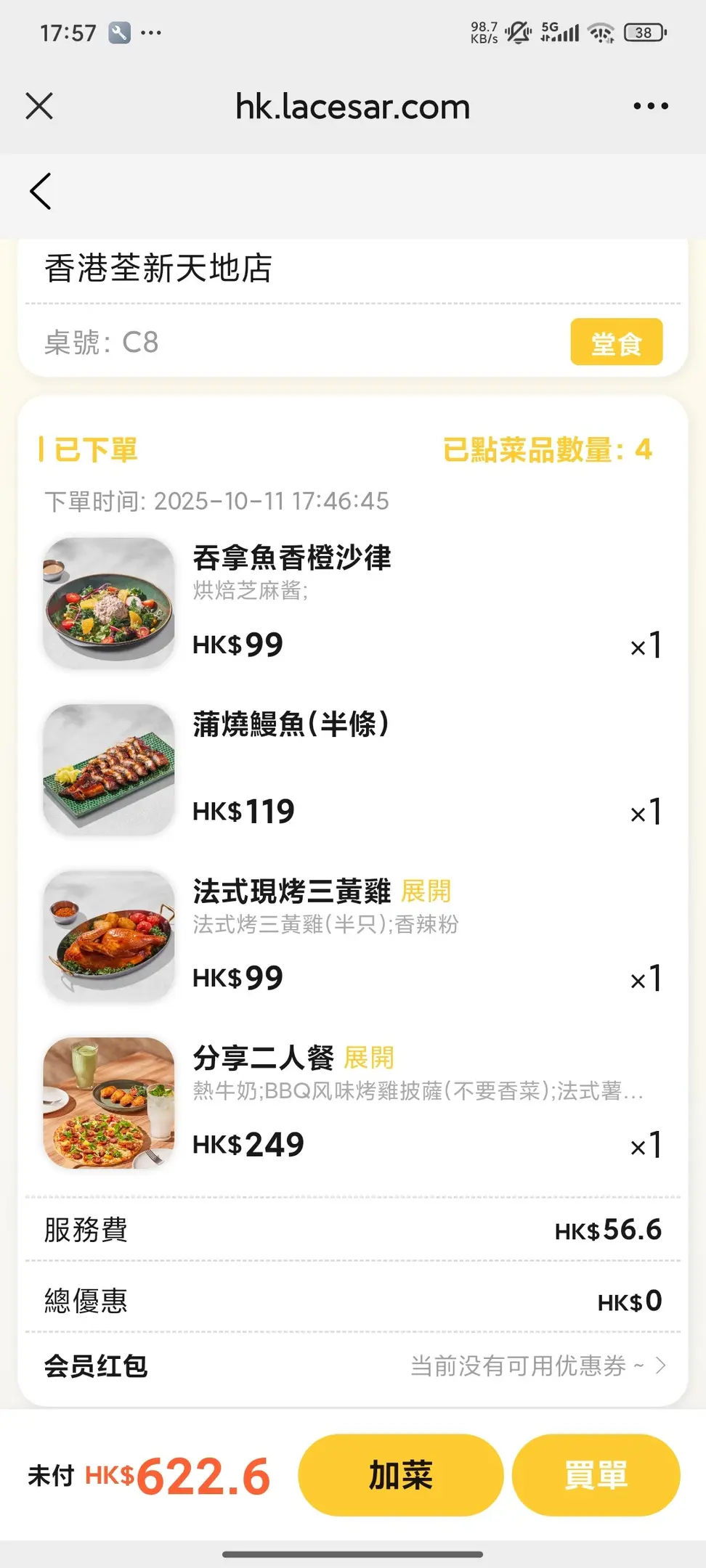Close the hk.lacesar.com web page
This screenshot has width=706, height=1568.
point(39,106)
